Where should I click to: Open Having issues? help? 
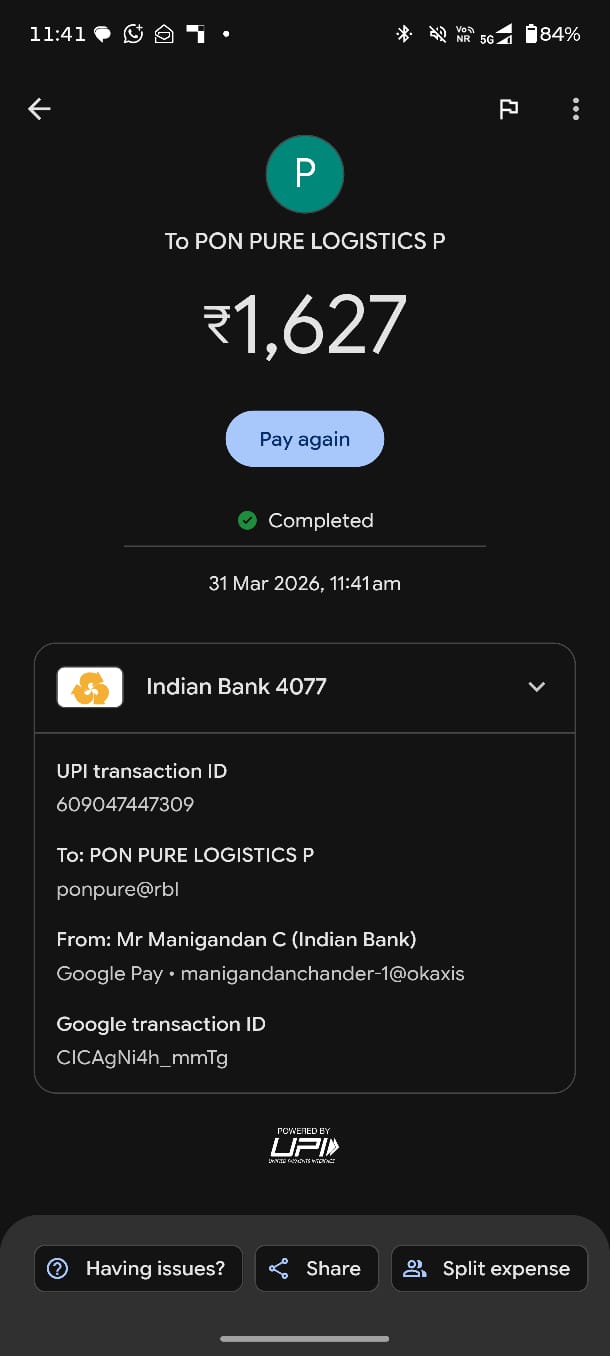pos(139,1268)
